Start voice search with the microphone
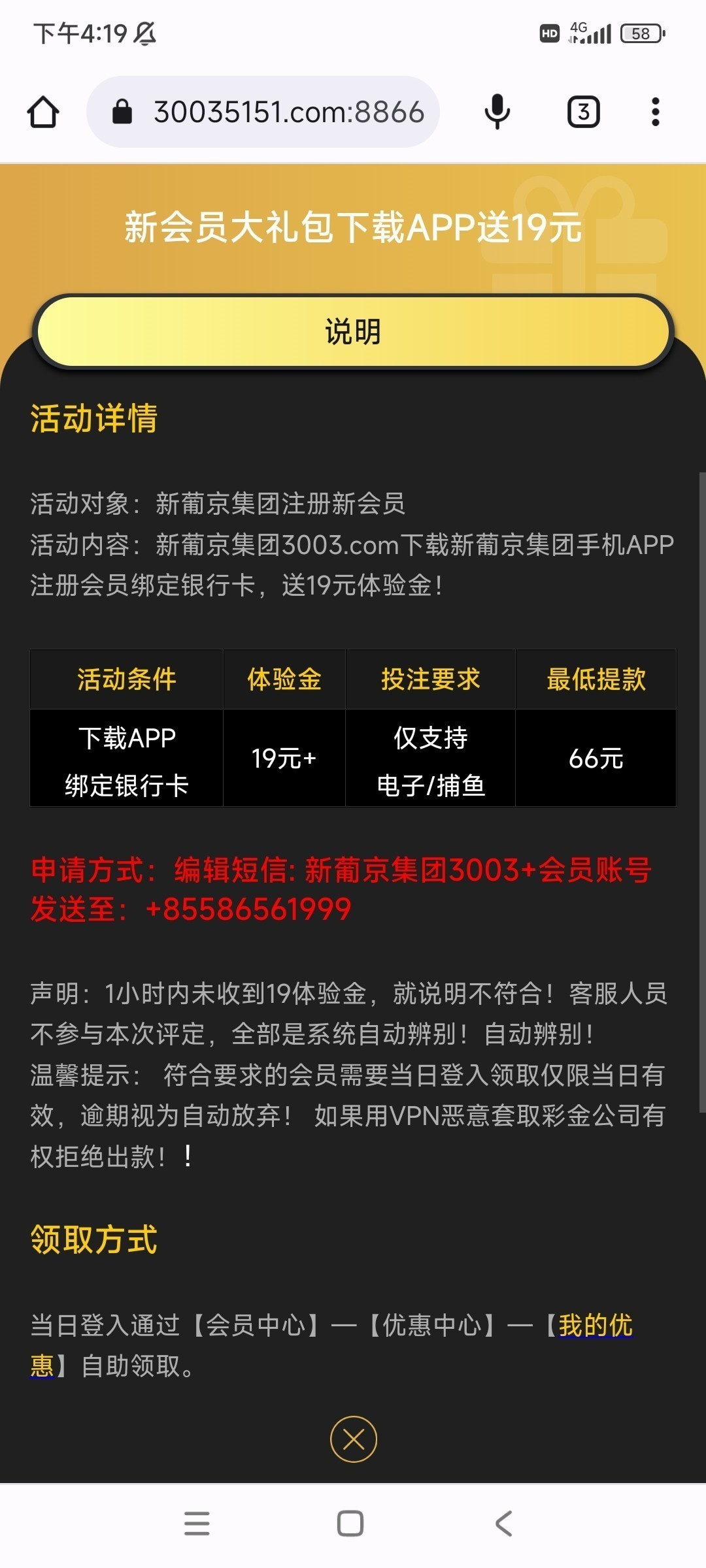The image size is (706, 1568). pyautogui.click(x=497, y=112)
